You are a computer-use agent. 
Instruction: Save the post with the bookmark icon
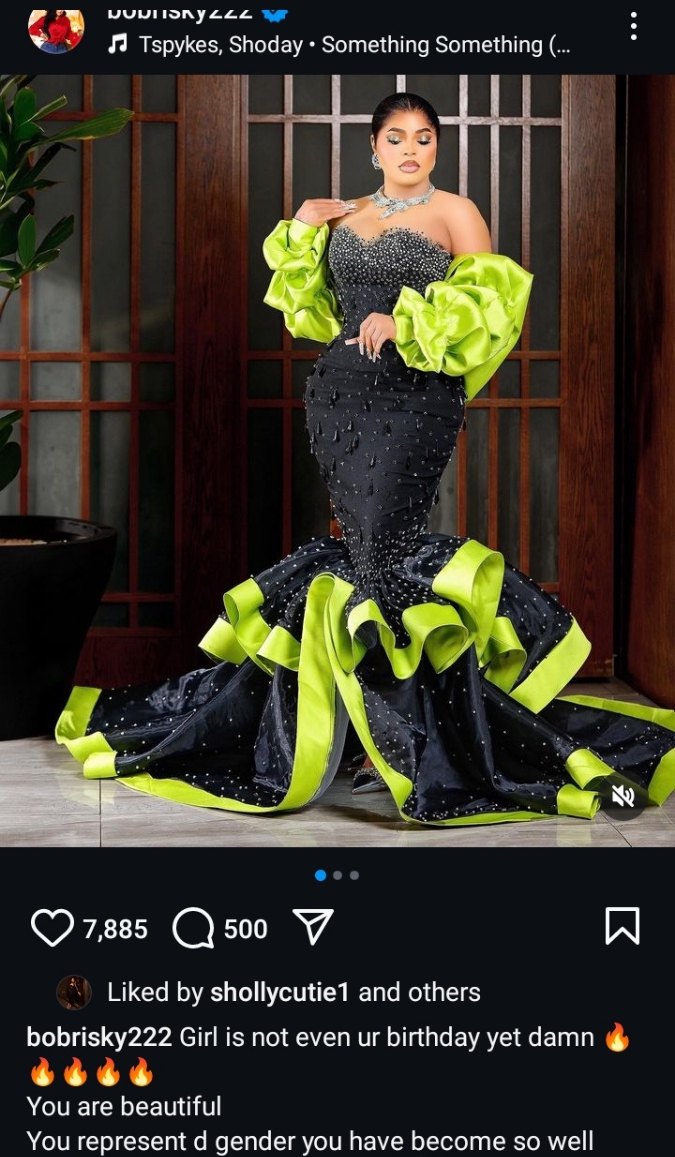point(622,926)
